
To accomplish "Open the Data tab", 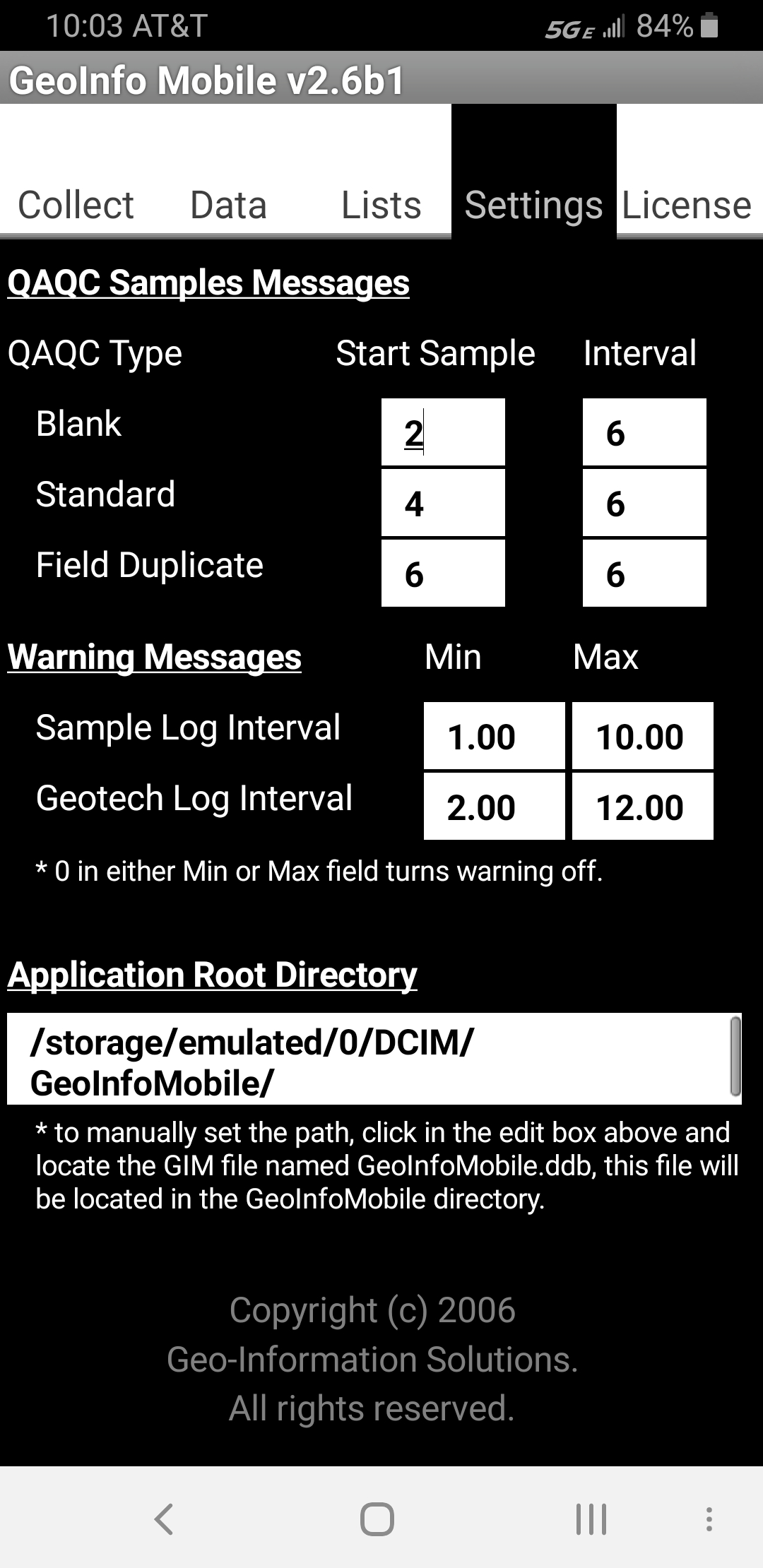I will tap(228, 205).
